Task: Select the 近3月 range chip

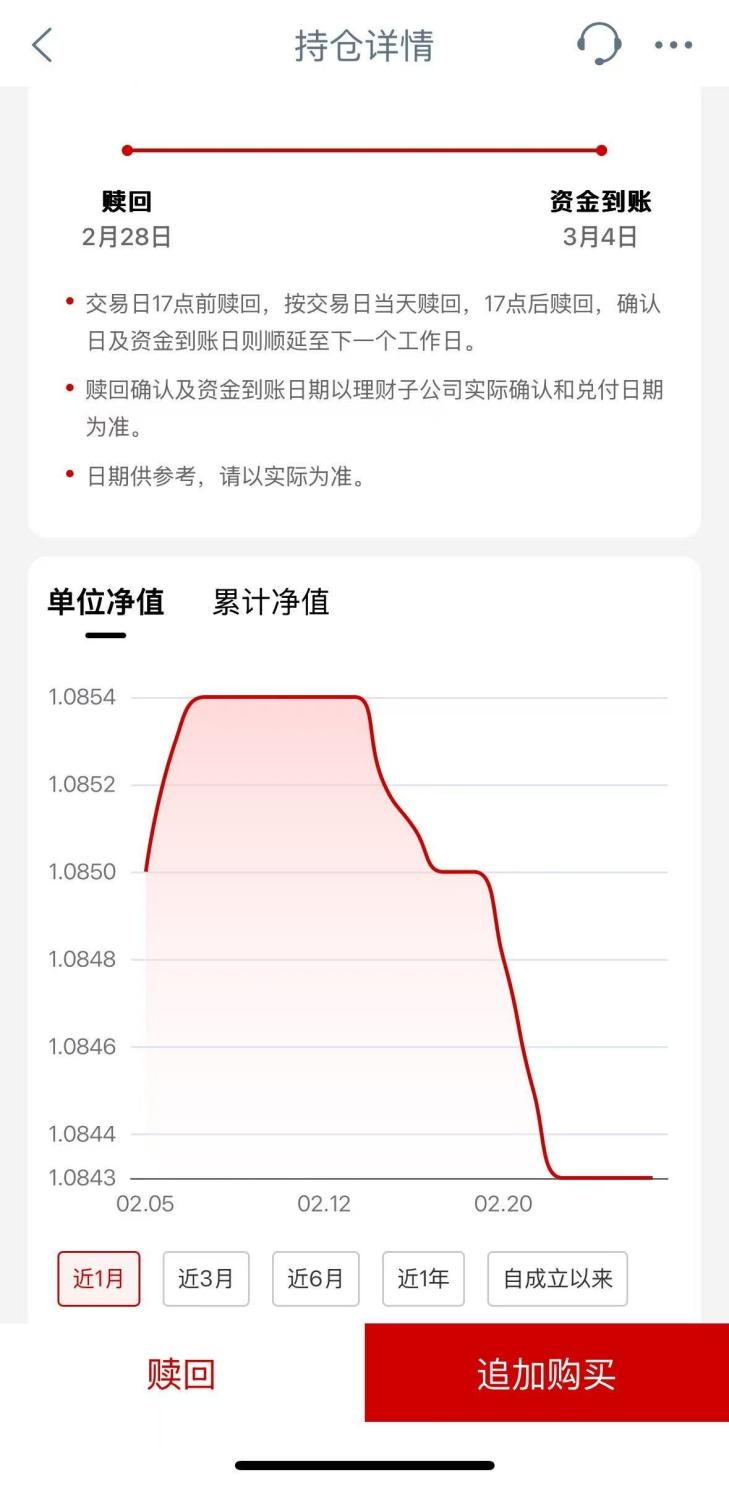Action: (206, 1278)
